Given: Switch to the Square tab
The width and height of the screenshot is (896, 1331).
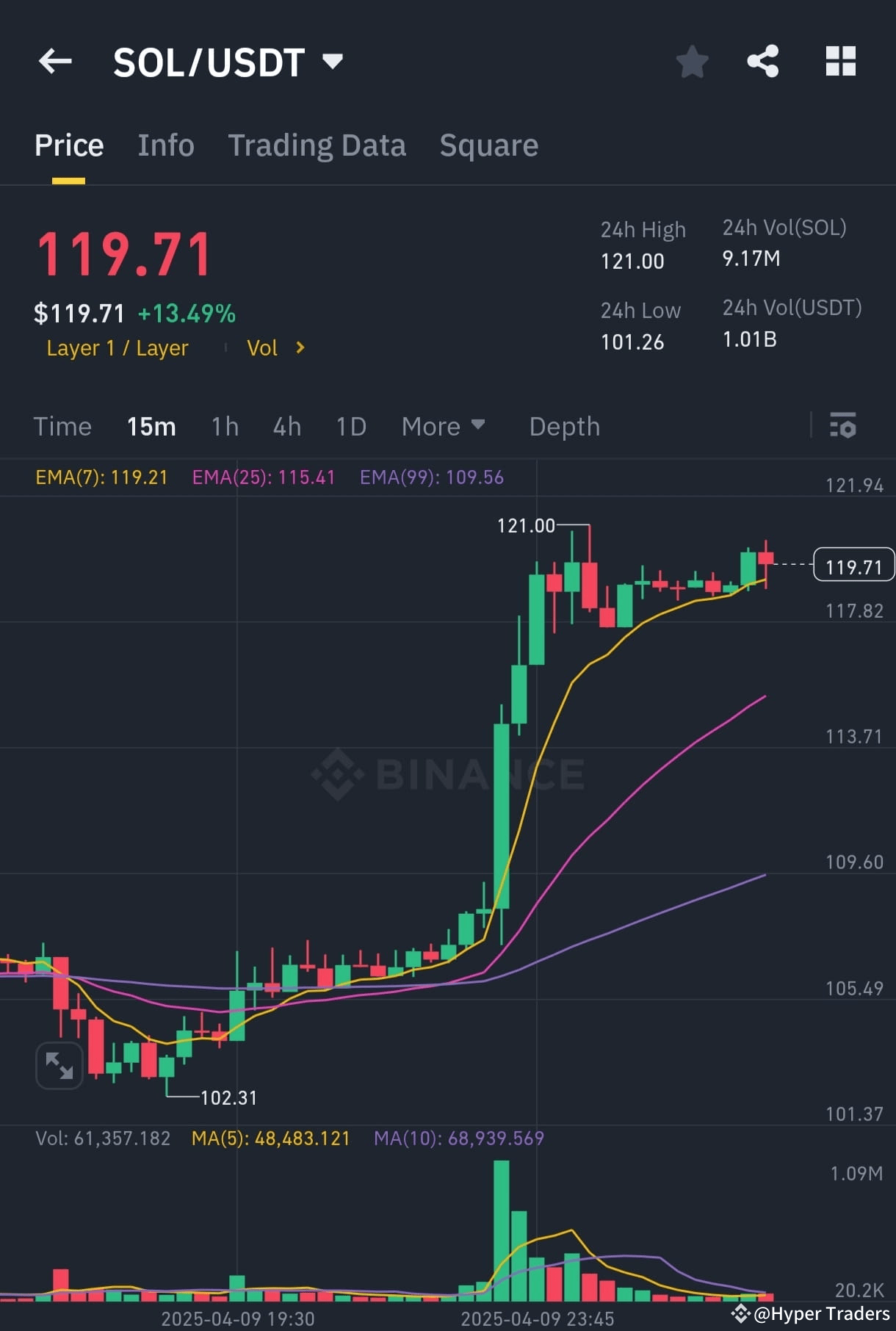Looking at the screenshot, I should point(488,145).
